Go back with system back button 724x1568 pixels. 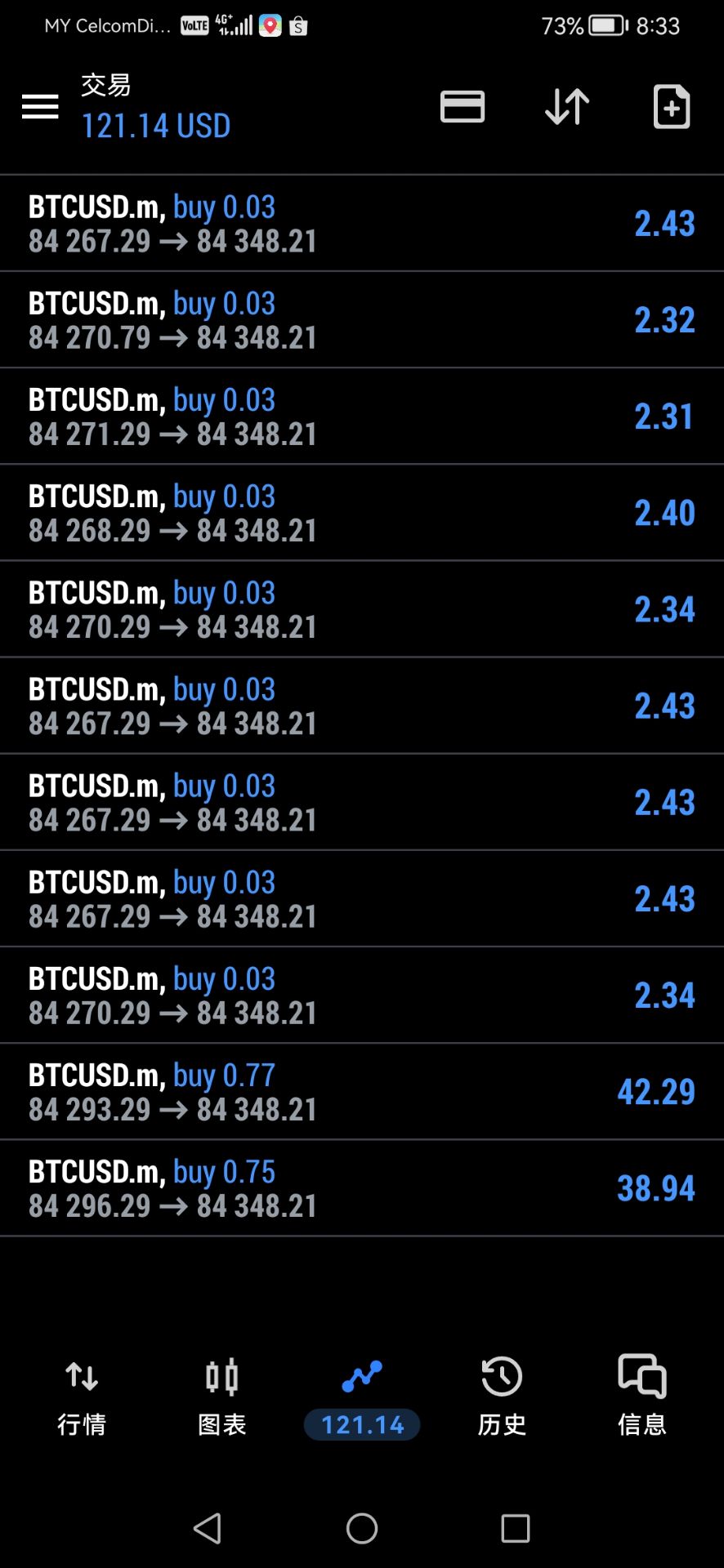coord(208,1528)
